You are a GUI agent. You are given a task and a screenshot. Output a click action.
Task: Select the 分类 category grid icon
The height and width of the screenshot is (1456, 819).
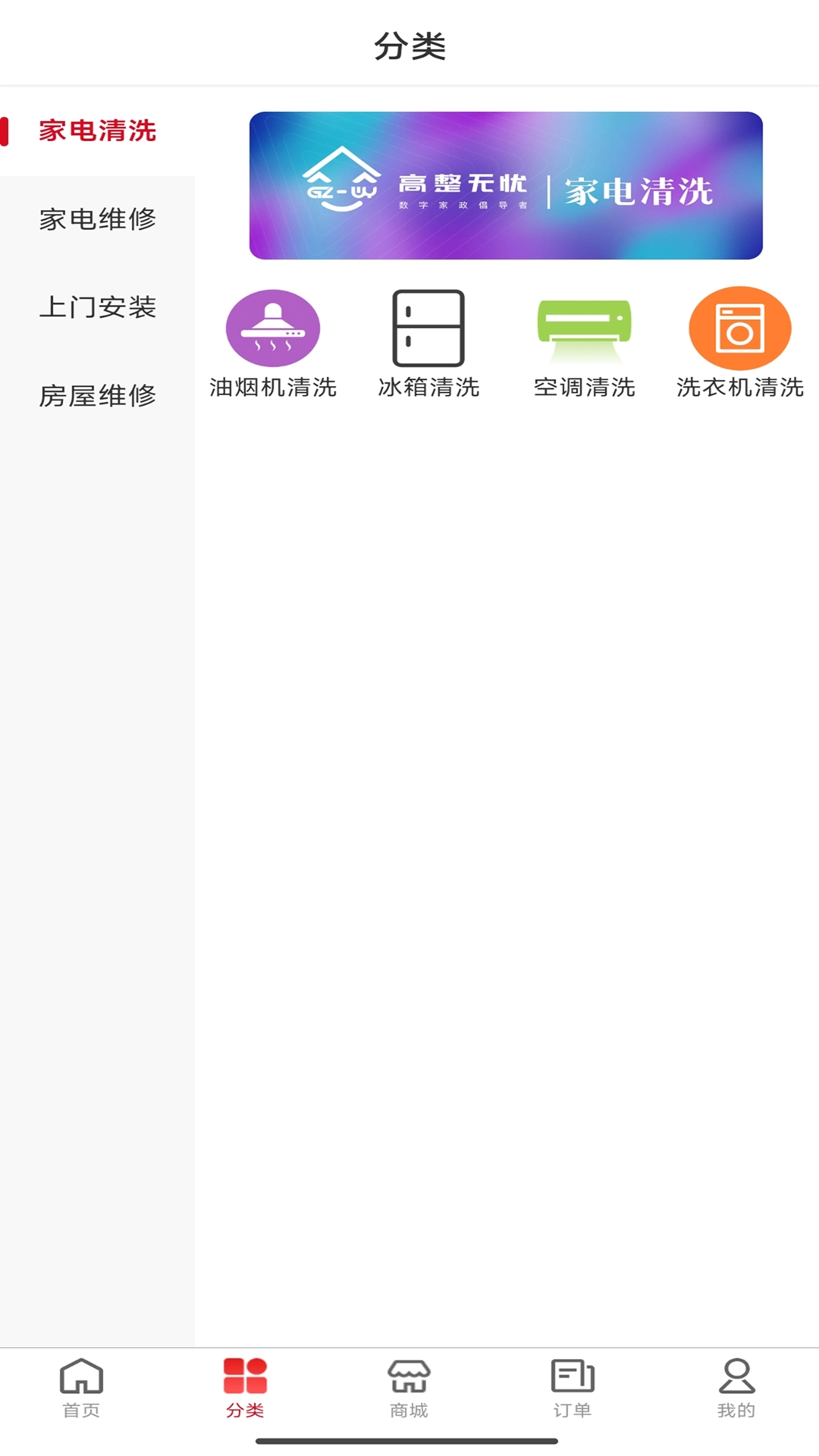pos(246,1389)
